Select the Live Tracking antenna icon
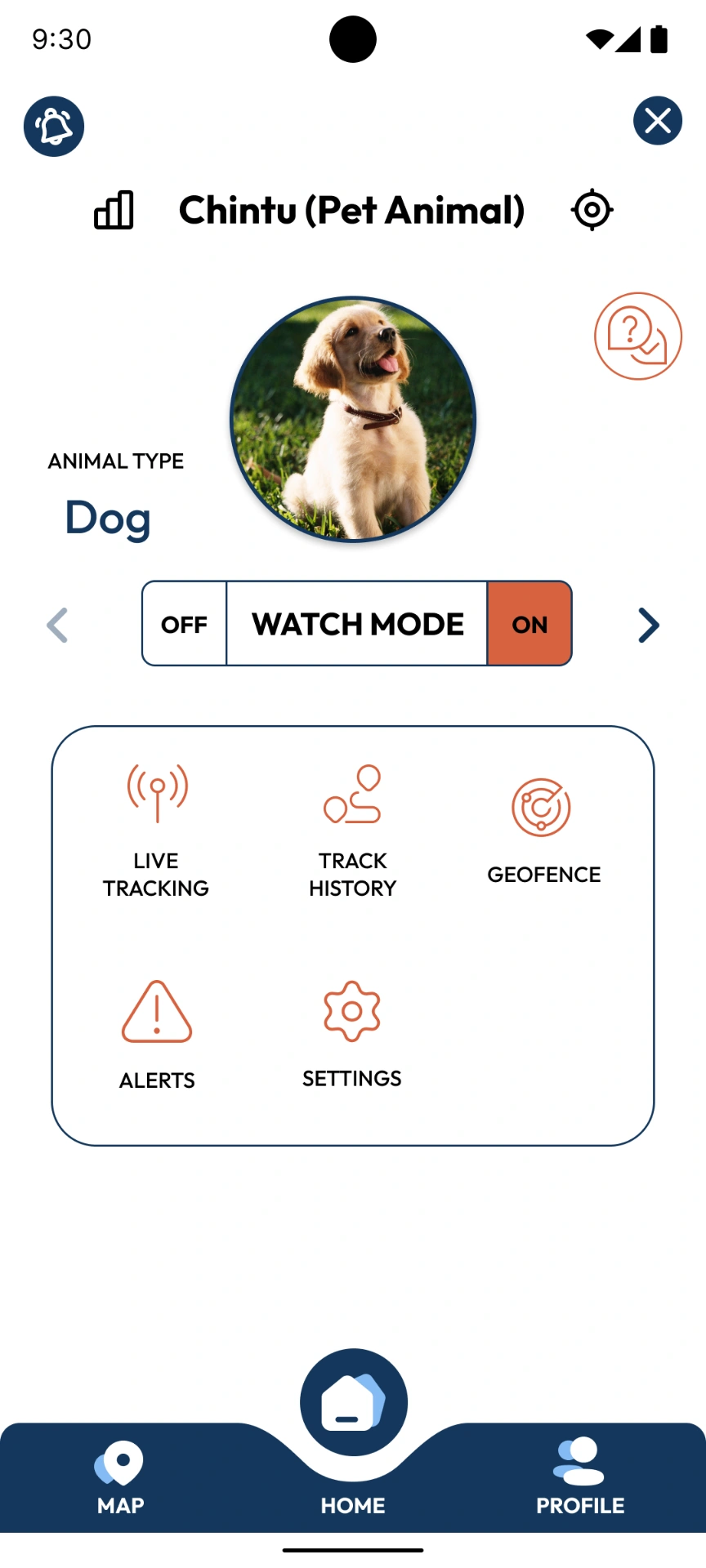 pyautogui.click(x=157, y=790)
